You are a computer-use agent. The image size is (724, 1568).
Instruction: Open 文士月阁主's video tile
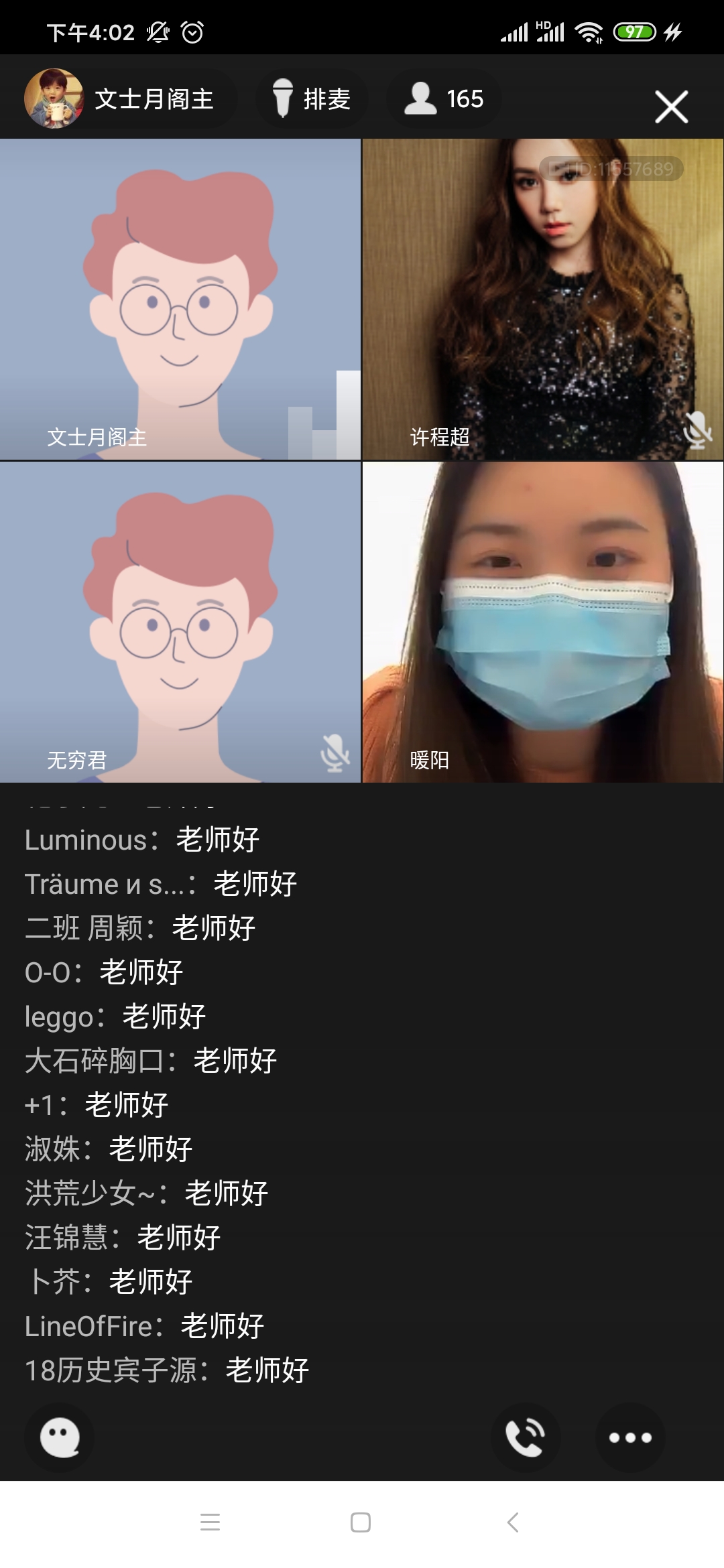click(180, 299)
